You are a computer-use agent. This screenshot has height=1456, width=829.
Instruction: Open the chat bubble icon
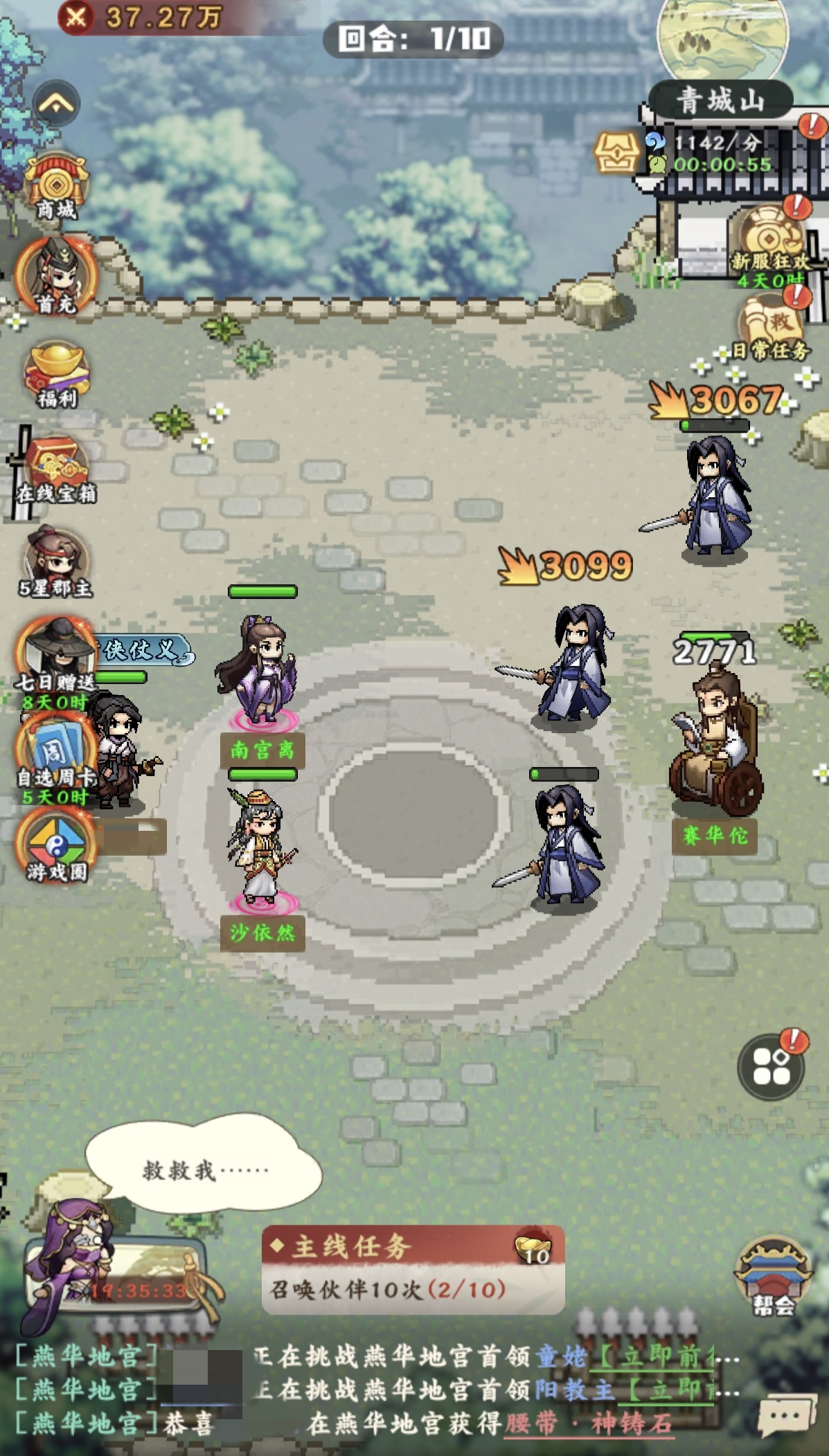(x=787, y=1416)
